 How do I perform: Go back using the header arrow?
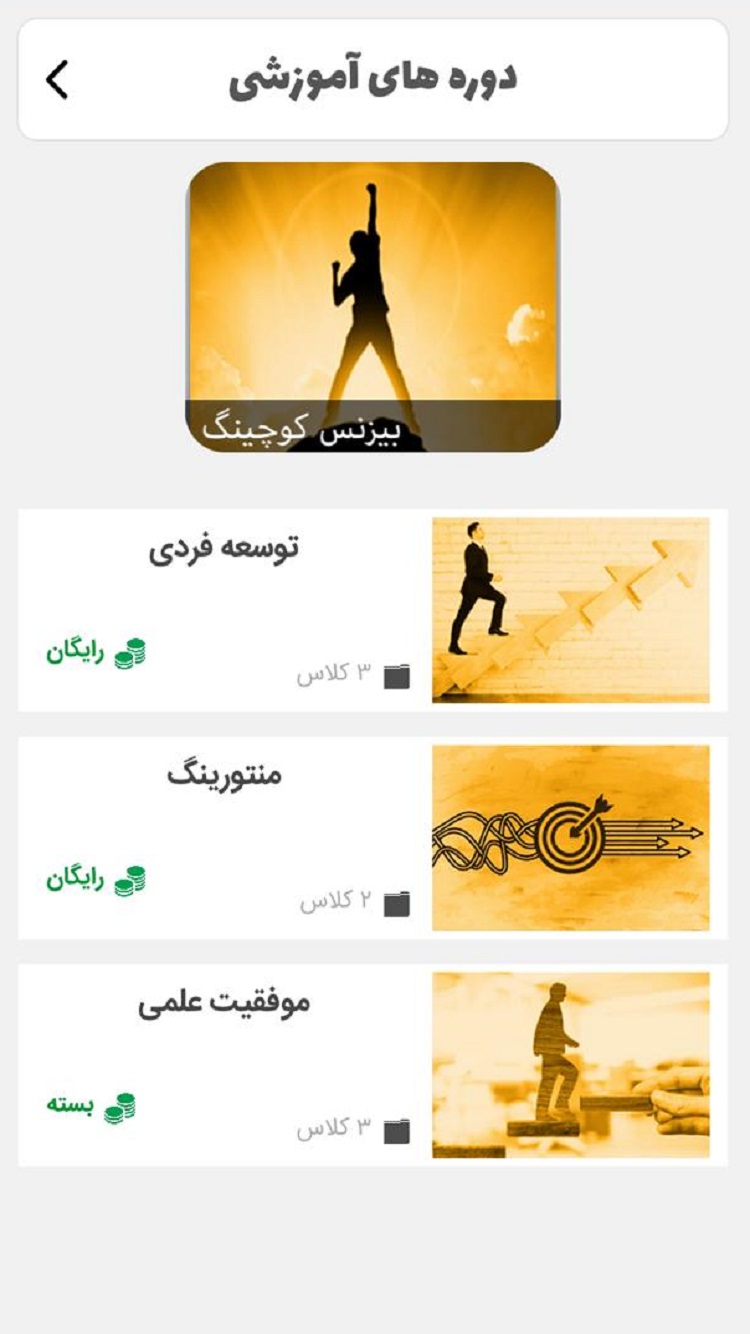pos(57,80)
